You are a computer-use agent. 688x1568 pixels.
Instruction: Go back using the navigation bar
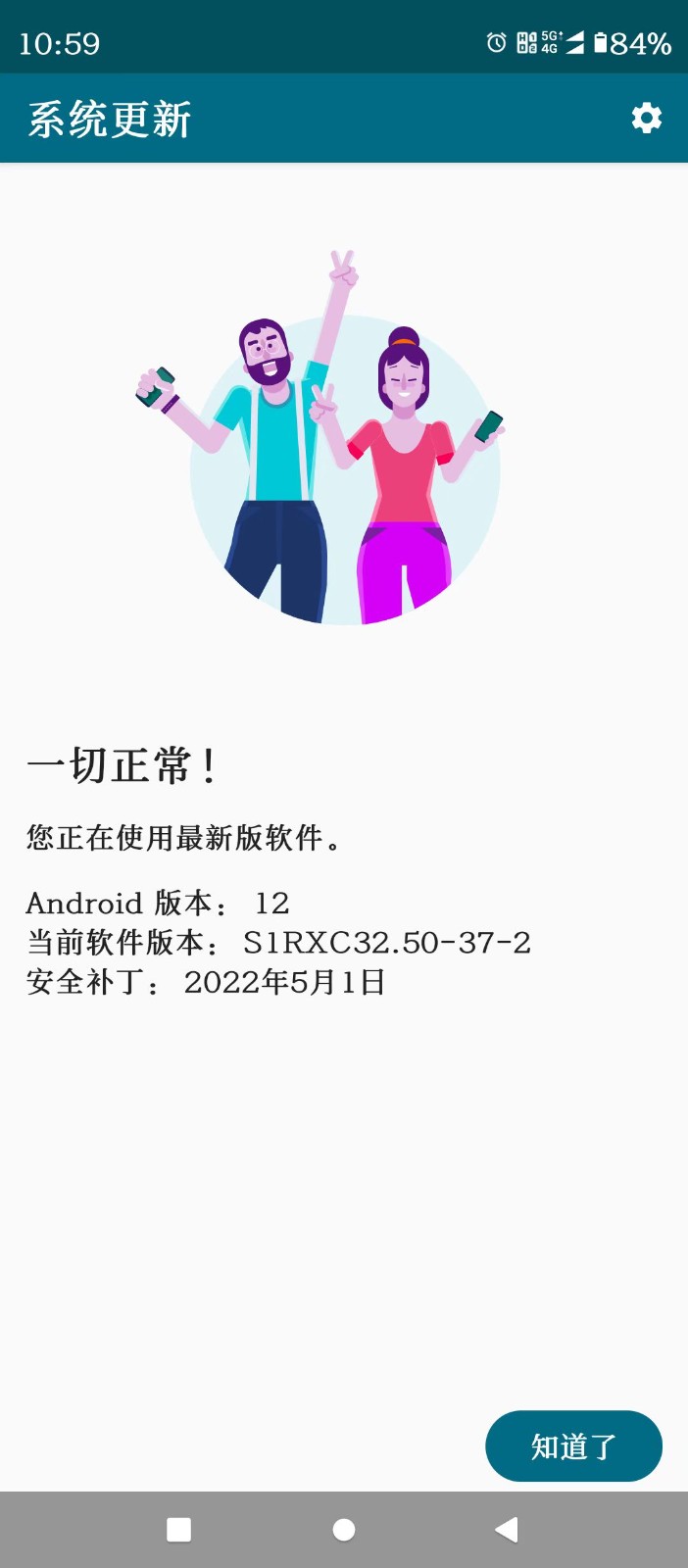point(507,1530)
